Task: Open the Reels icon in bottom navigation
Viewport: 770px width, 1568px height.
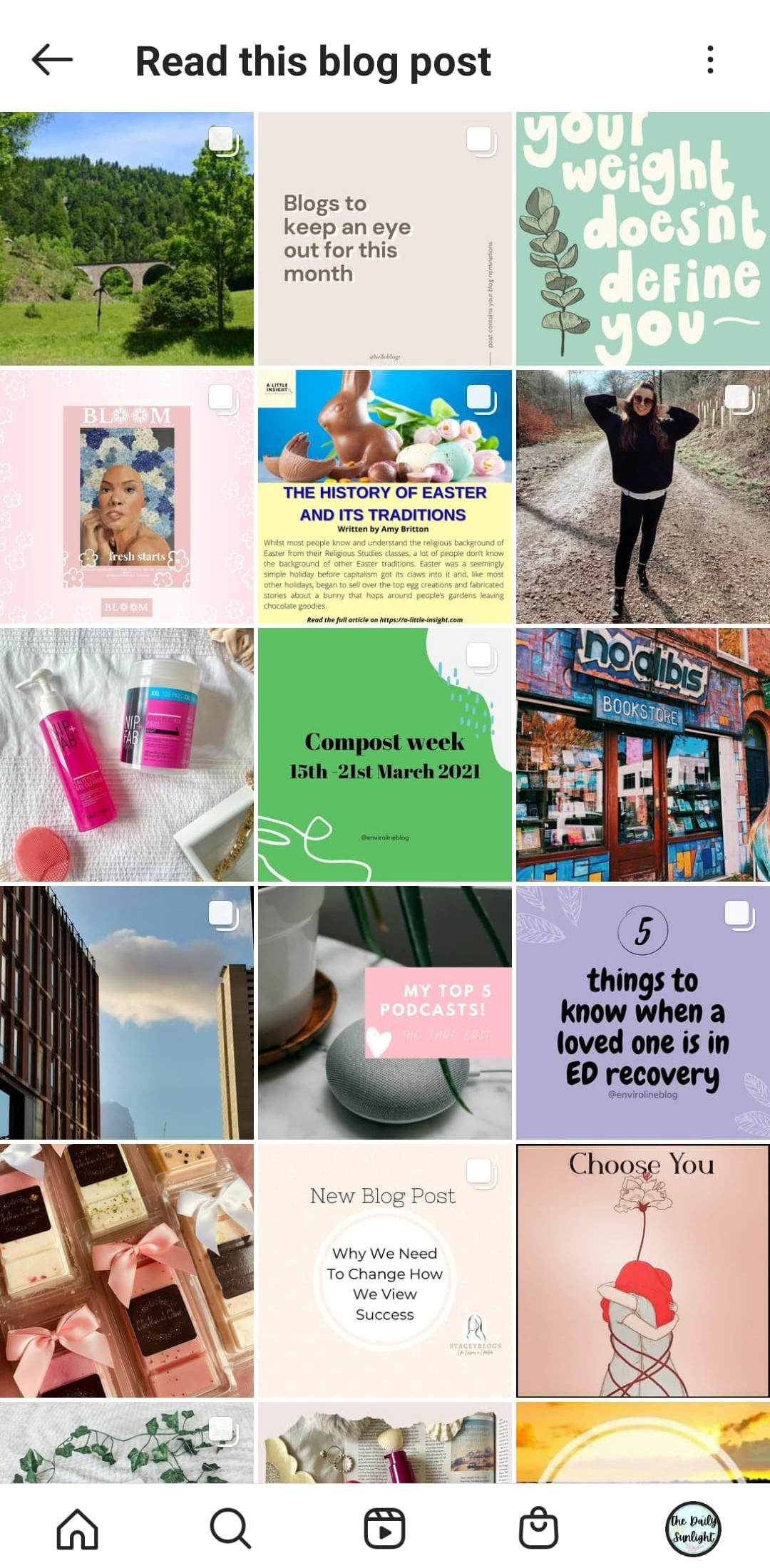Action: (x=385, y=1527)
